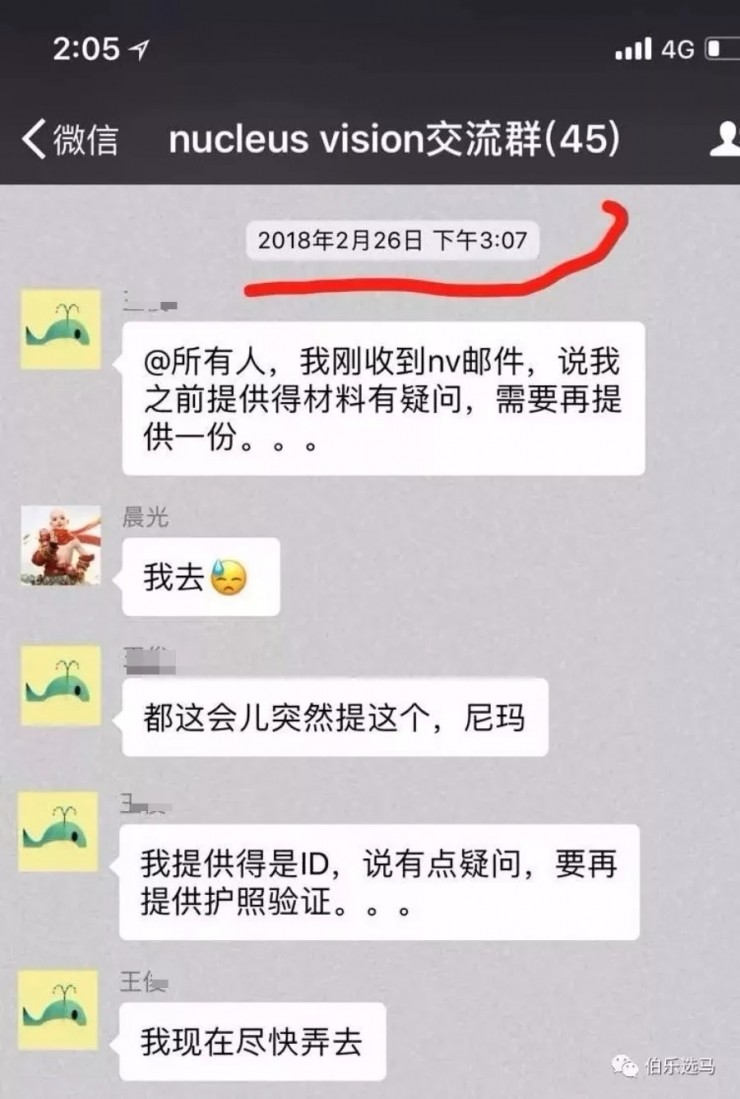
Task: Open the avatar next to 都这会儿突然提这个 message
Action: (61, 685)
